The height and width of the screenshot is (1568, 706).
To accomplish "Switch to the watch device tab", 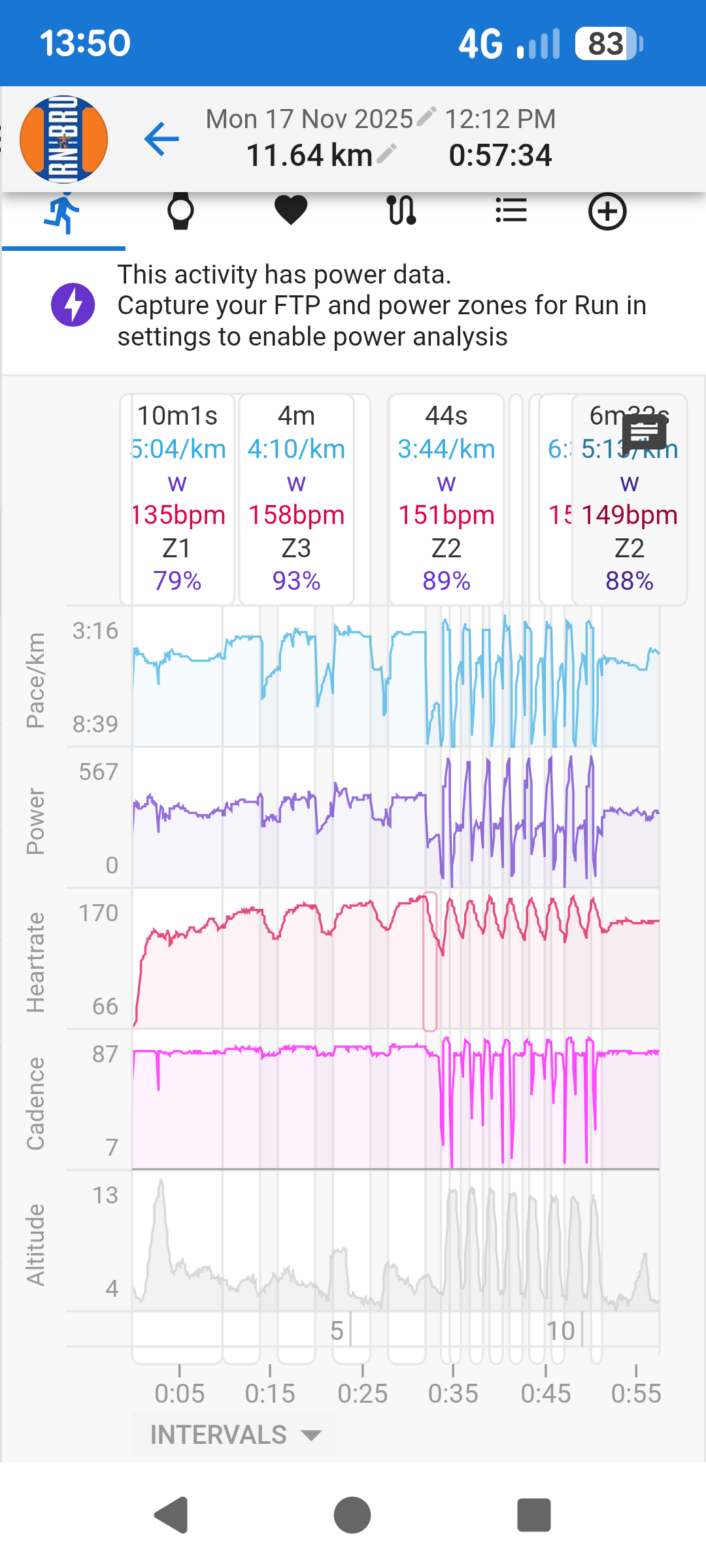I will (x=180, y=211).
